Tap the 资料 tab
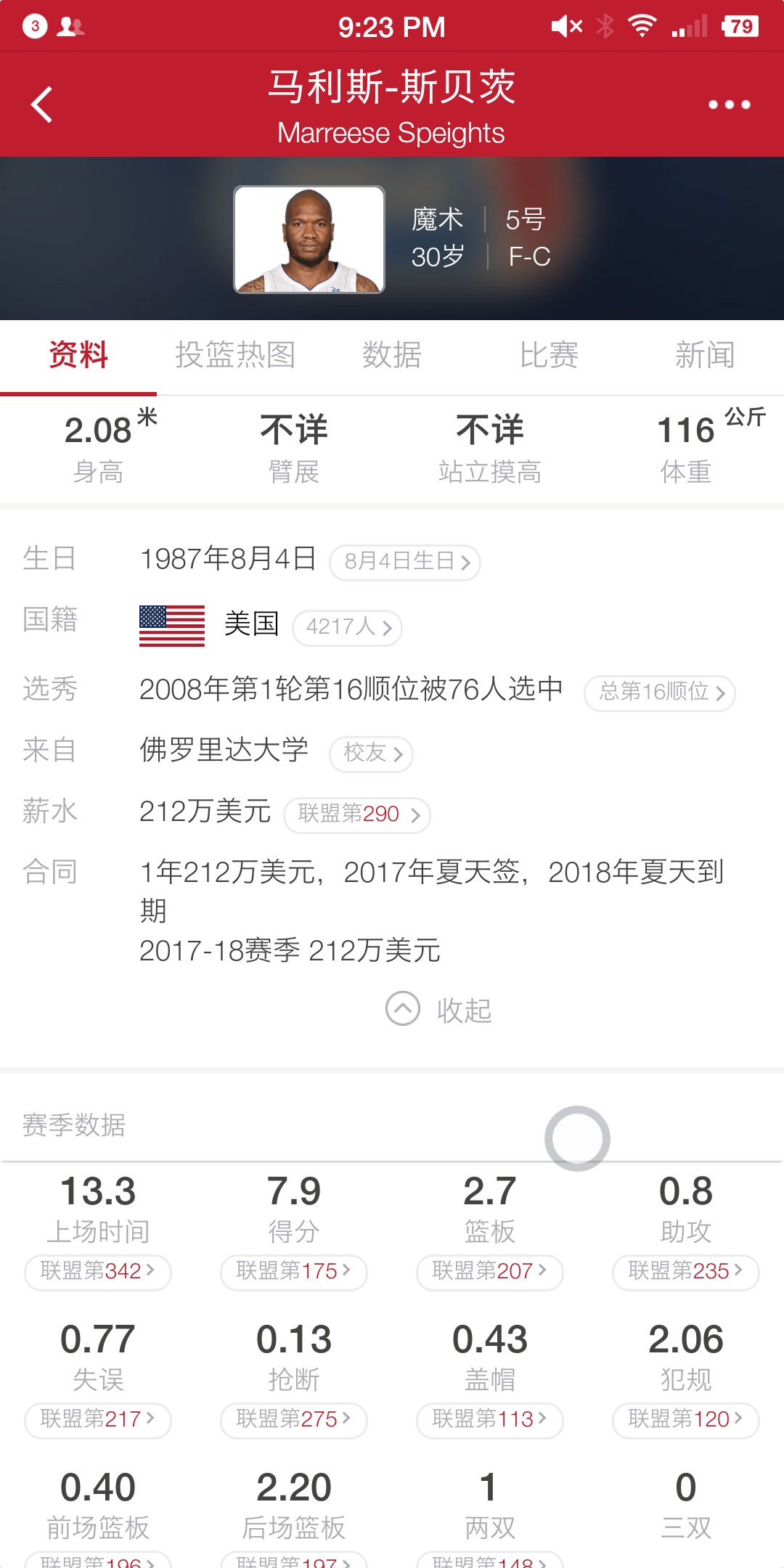Image resolution: width=784 pixels, height=1568 pixels. tap(78, 356)
